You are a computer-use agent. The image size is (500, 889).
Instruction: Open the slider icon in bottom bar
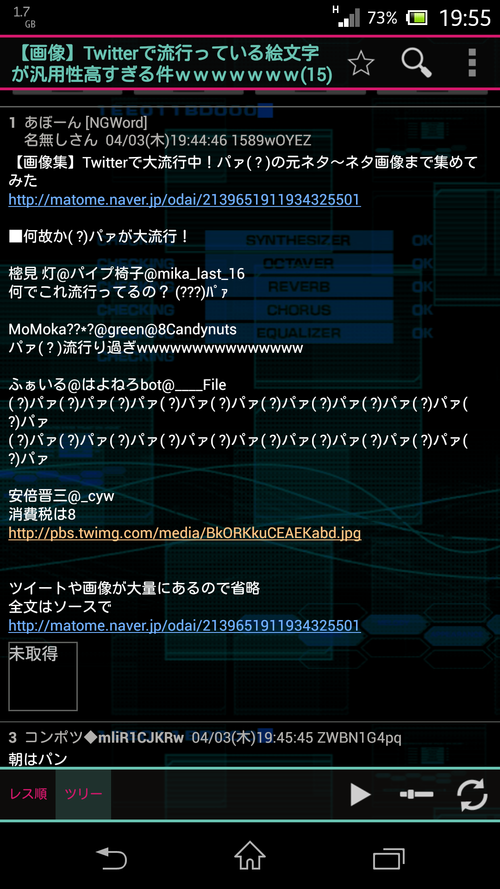click(416, 794)
